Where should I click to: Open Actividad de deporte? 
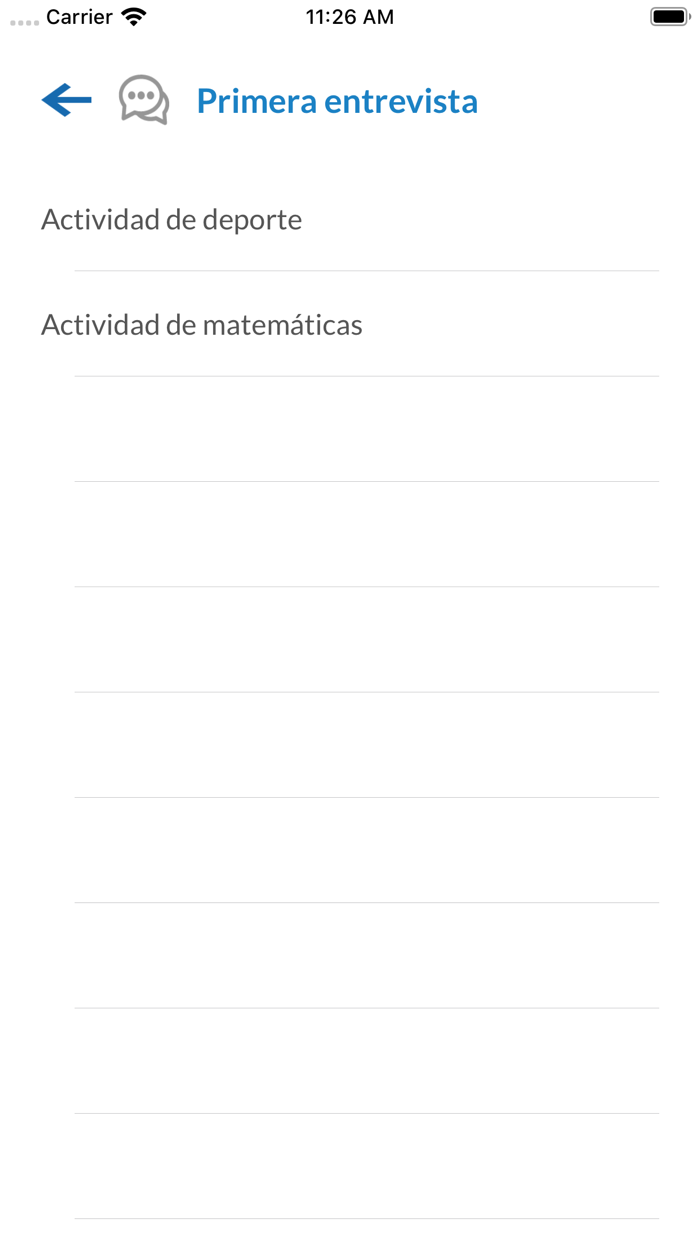tap(172, 220)
